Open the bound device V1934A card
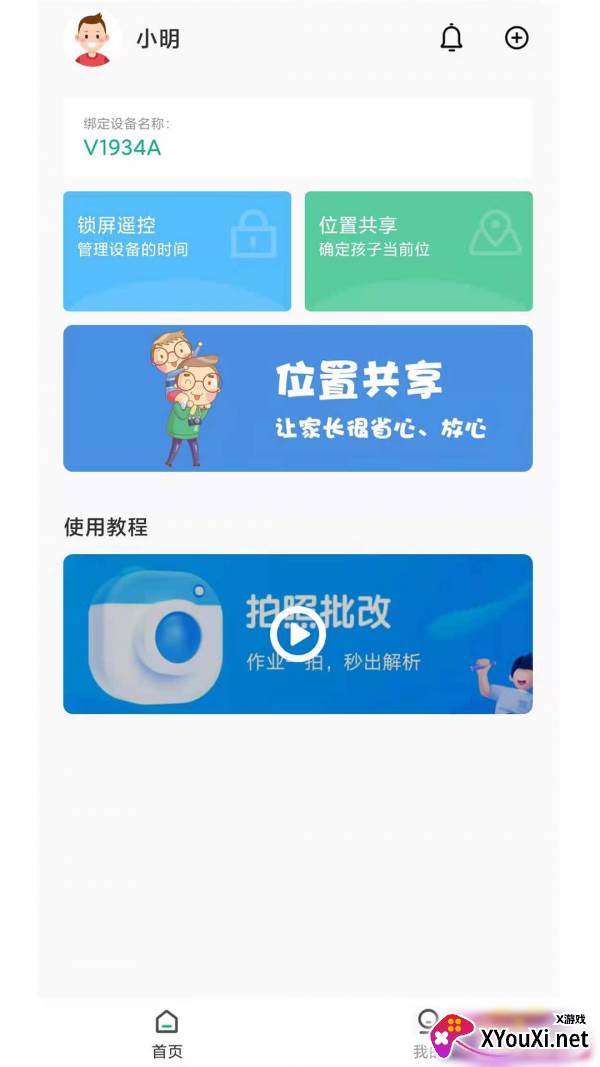 [298, 137]
